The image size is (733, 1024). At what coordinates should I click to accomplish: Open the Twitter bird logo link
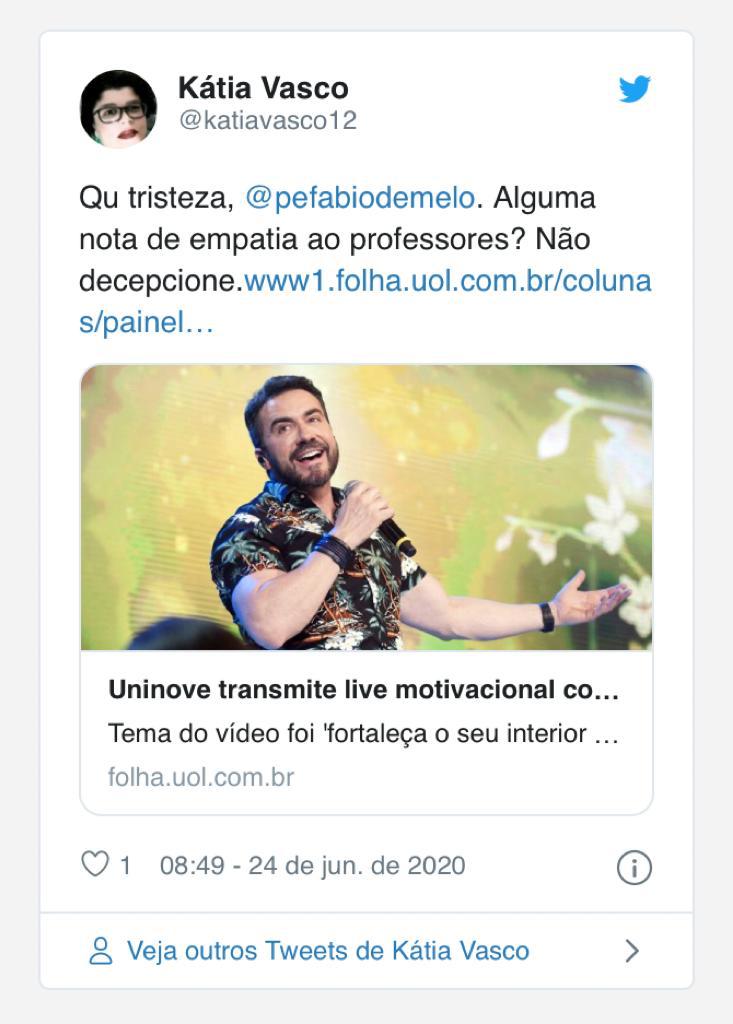pyautogui.click(x=634, y=90)
